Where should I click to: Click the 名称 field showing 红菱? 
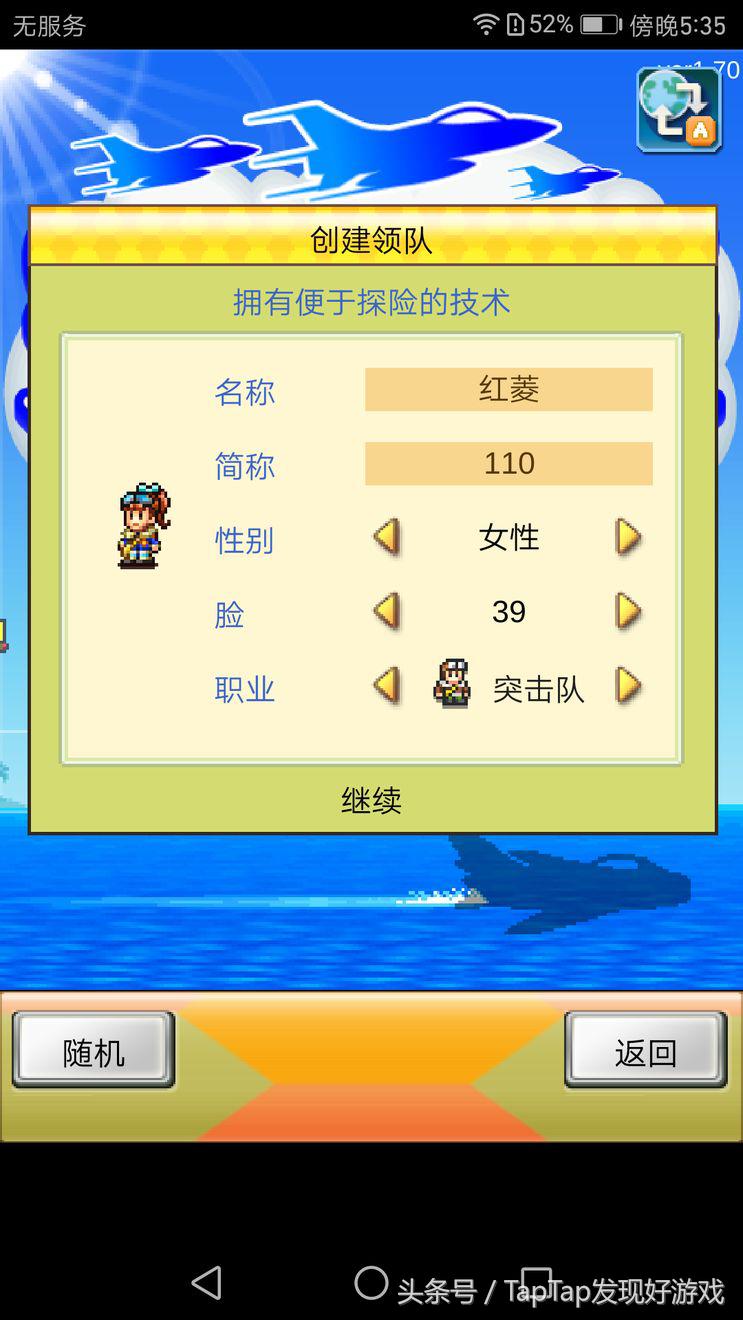point(508,389)
